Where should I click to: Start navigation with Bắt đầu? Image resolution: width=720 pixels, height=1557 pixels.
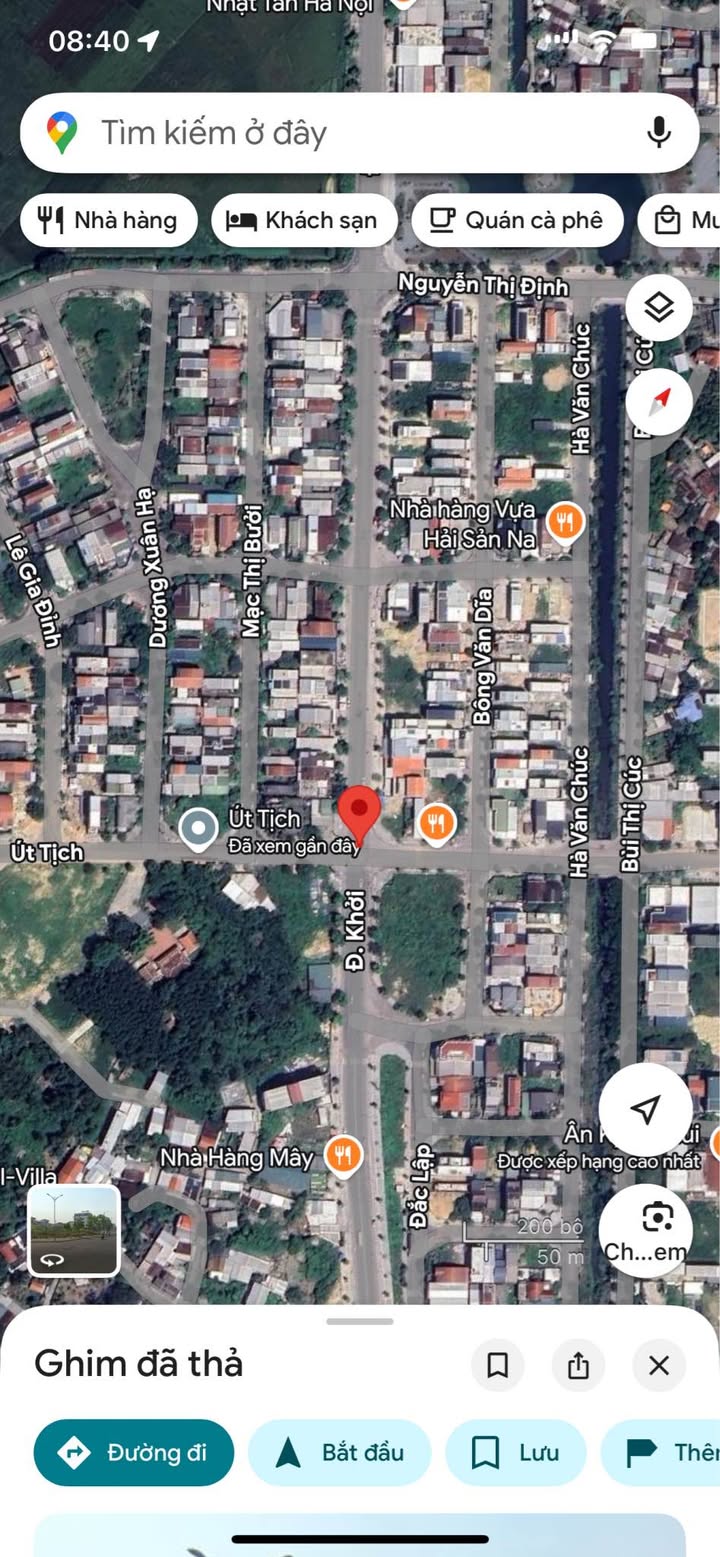click(340, 1452)
